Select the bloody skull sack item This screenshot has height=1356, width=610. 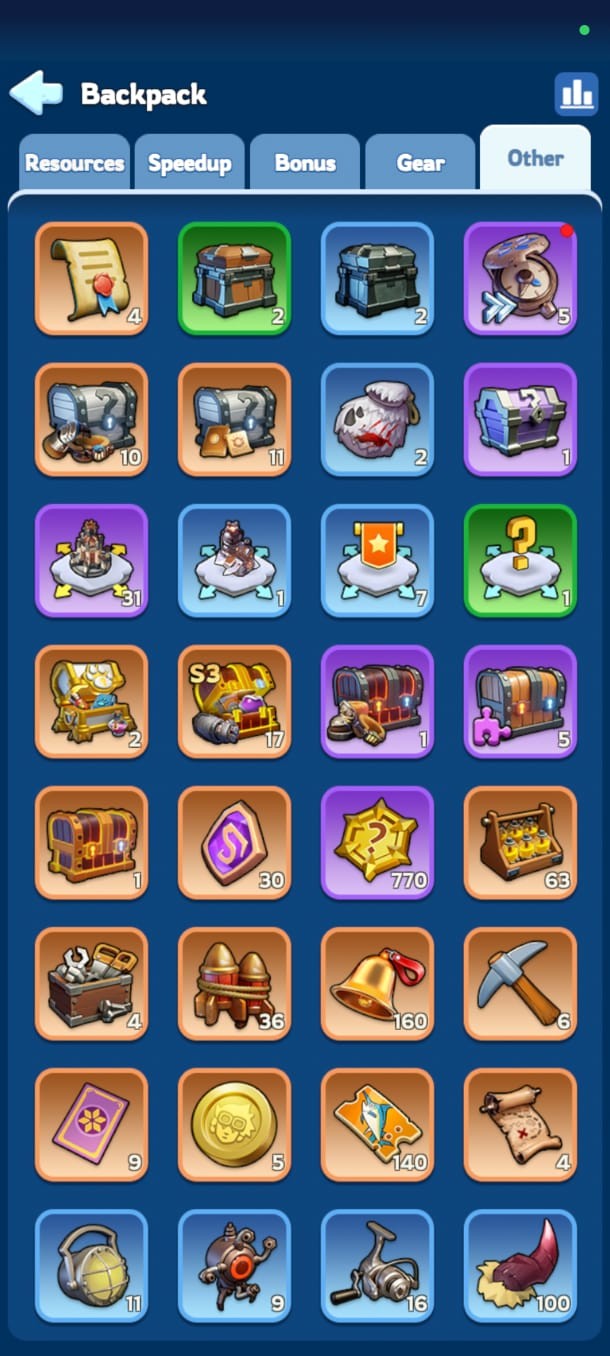[x=377, y=419]
